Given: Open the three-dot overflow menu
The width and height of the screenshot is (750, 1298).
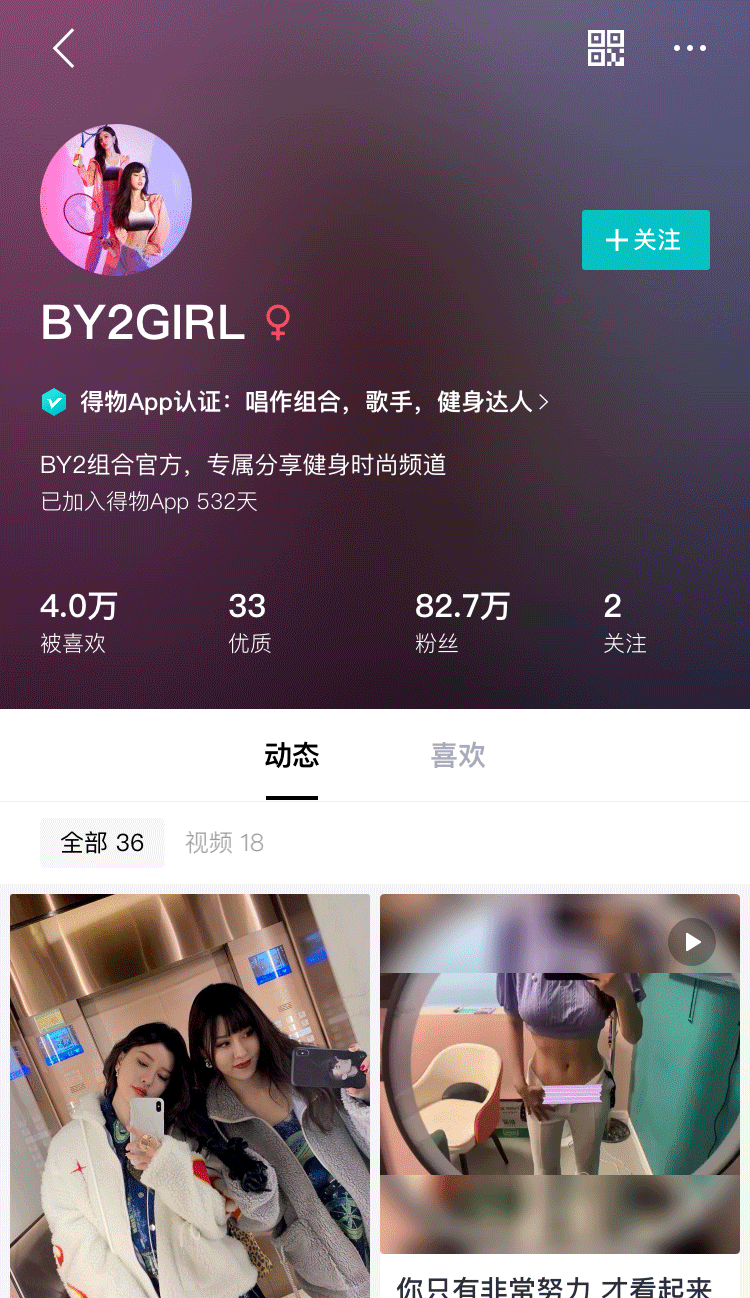Looking at the screenshot, I should point(689,48).
